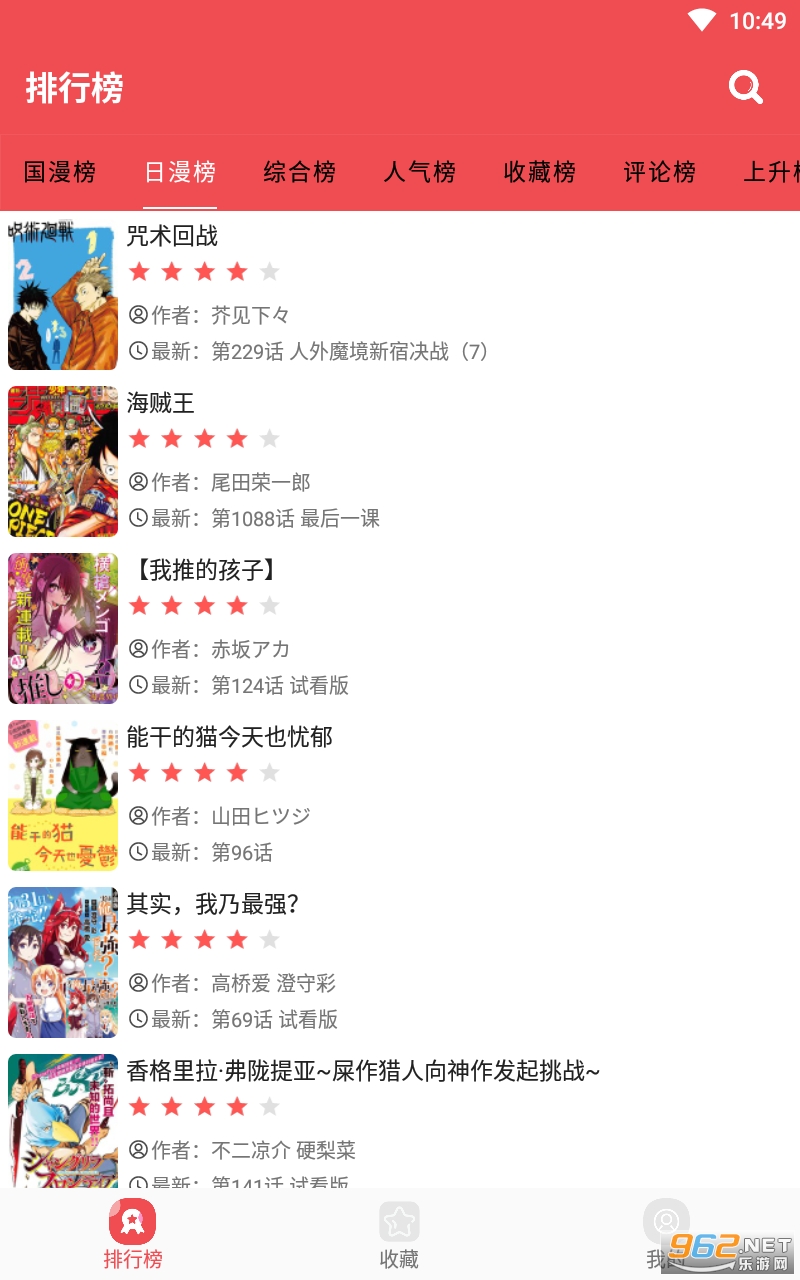Tap 排行榜 in bottom navigation
800x1280 pixels.
133,1235
